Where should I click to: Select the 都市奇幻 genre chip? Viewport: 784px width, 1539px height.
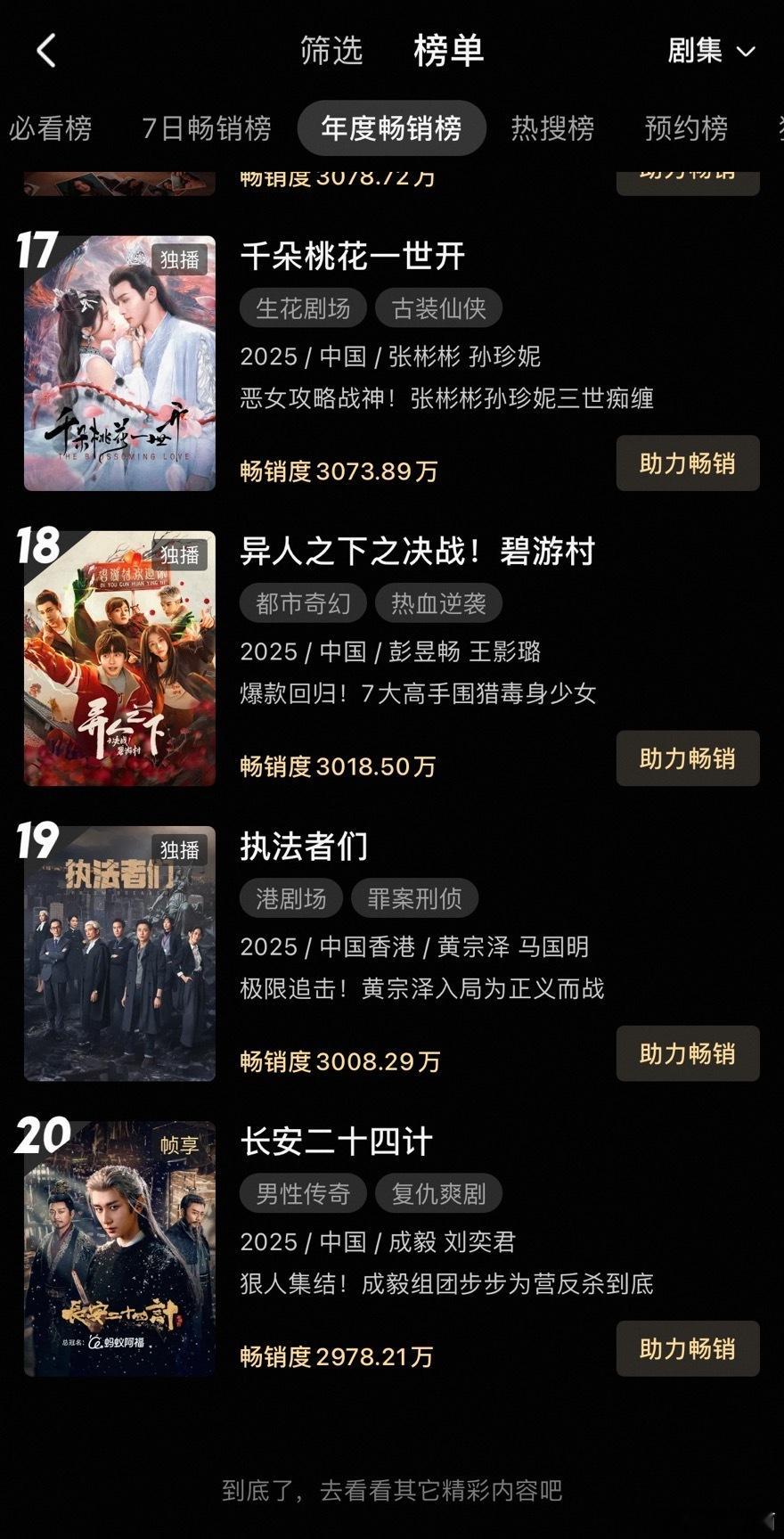[x=303, y=603]
